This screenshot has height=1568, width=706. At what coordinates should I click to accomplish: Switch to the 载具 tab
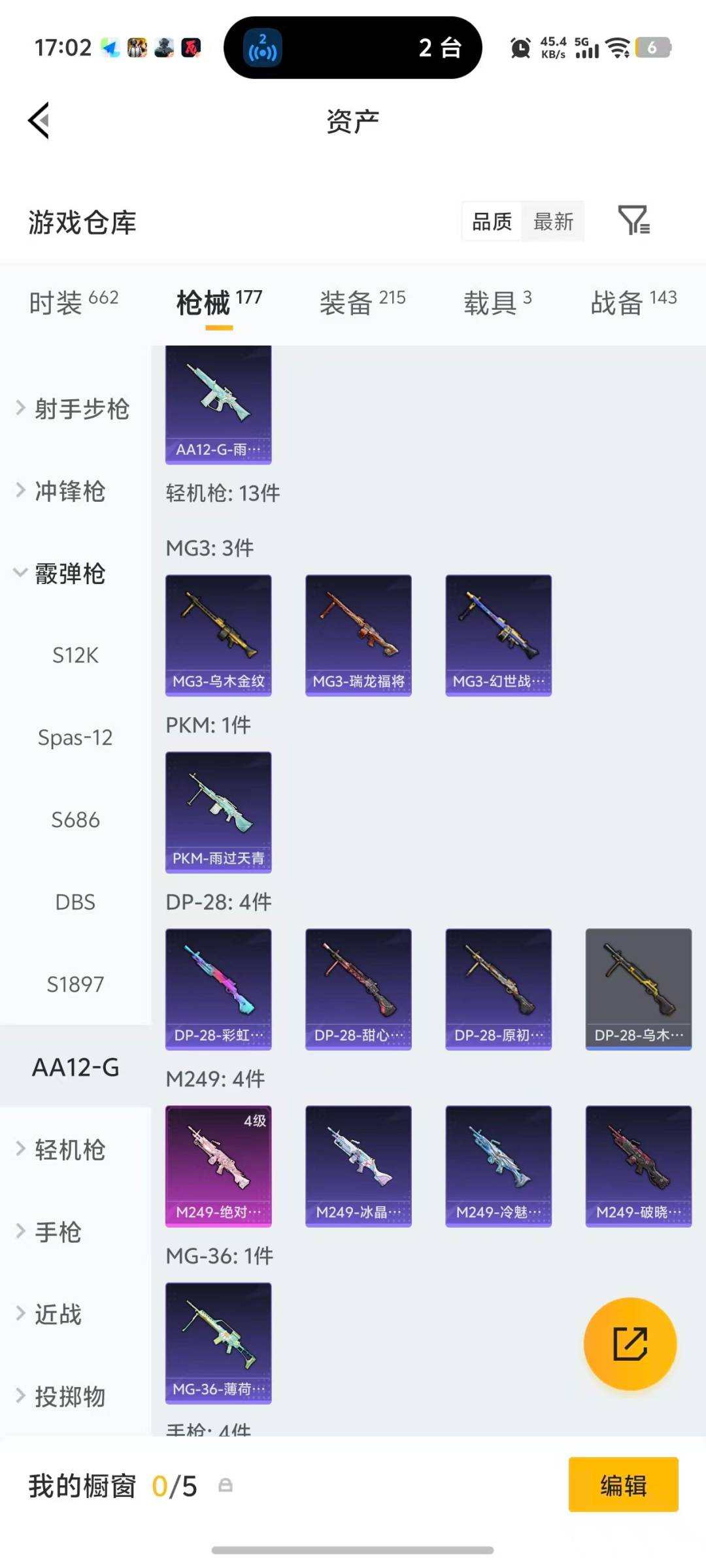497,302
